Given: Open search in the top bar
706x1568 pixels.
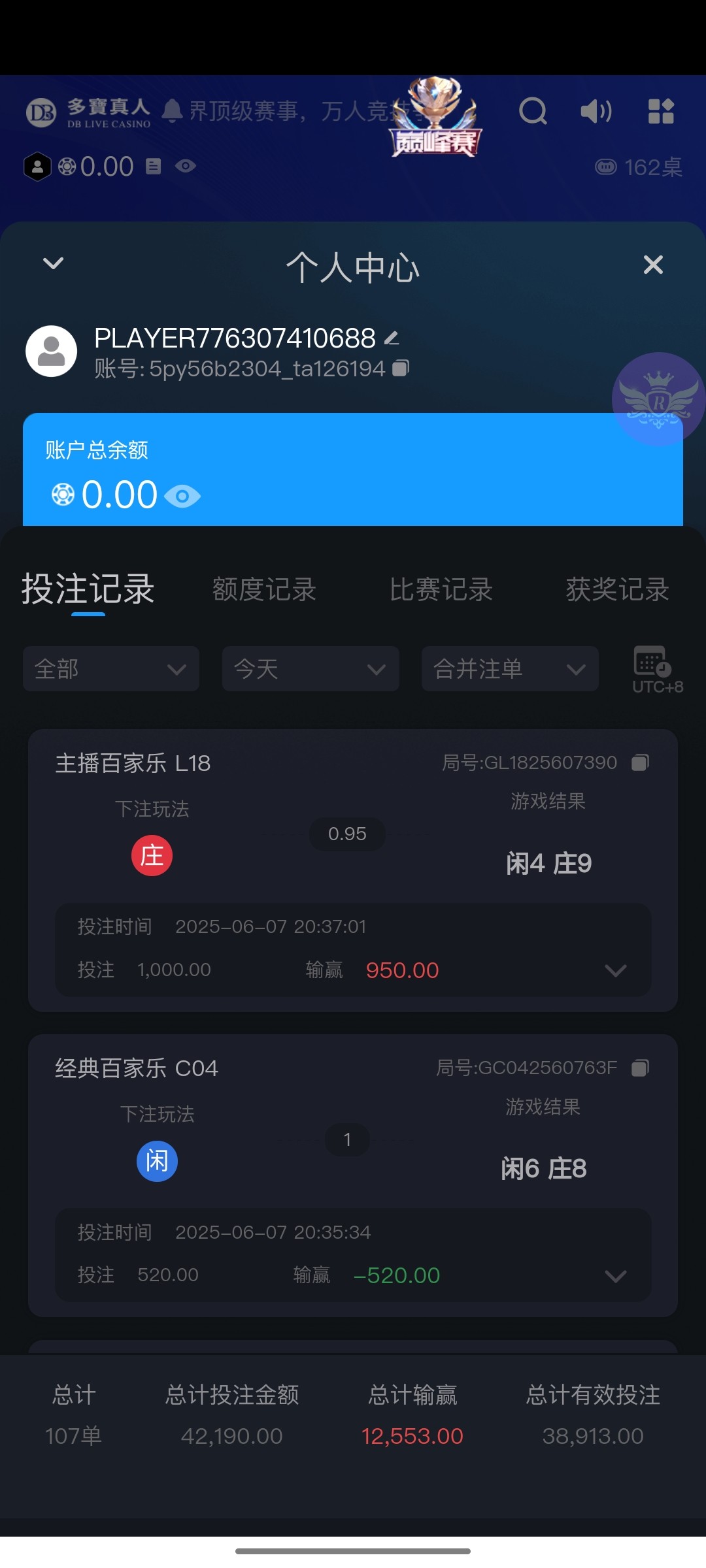Looking at the screenshot, I should pyautogui.click(x=533, y=111).
